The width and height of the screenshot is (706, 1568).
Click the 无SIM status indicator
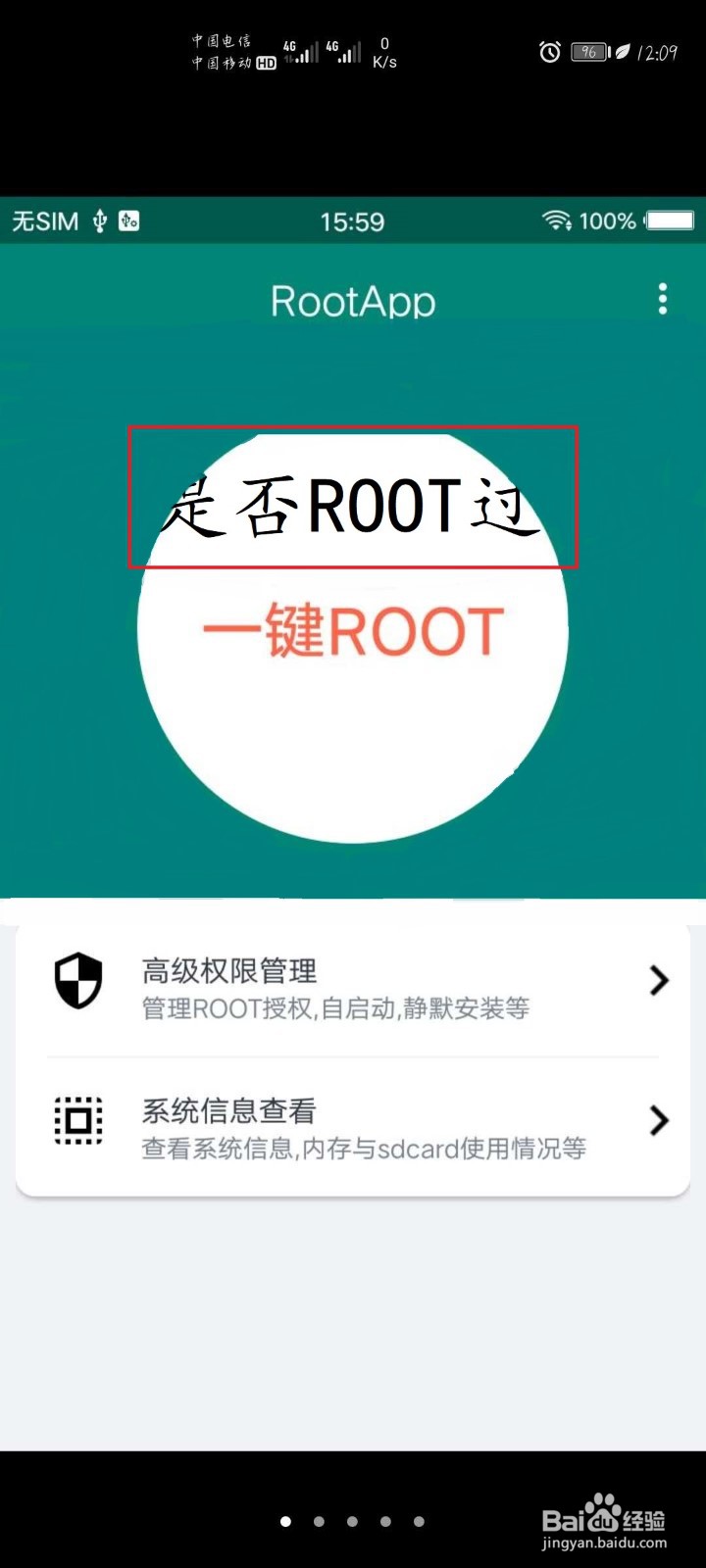(43, 220)
